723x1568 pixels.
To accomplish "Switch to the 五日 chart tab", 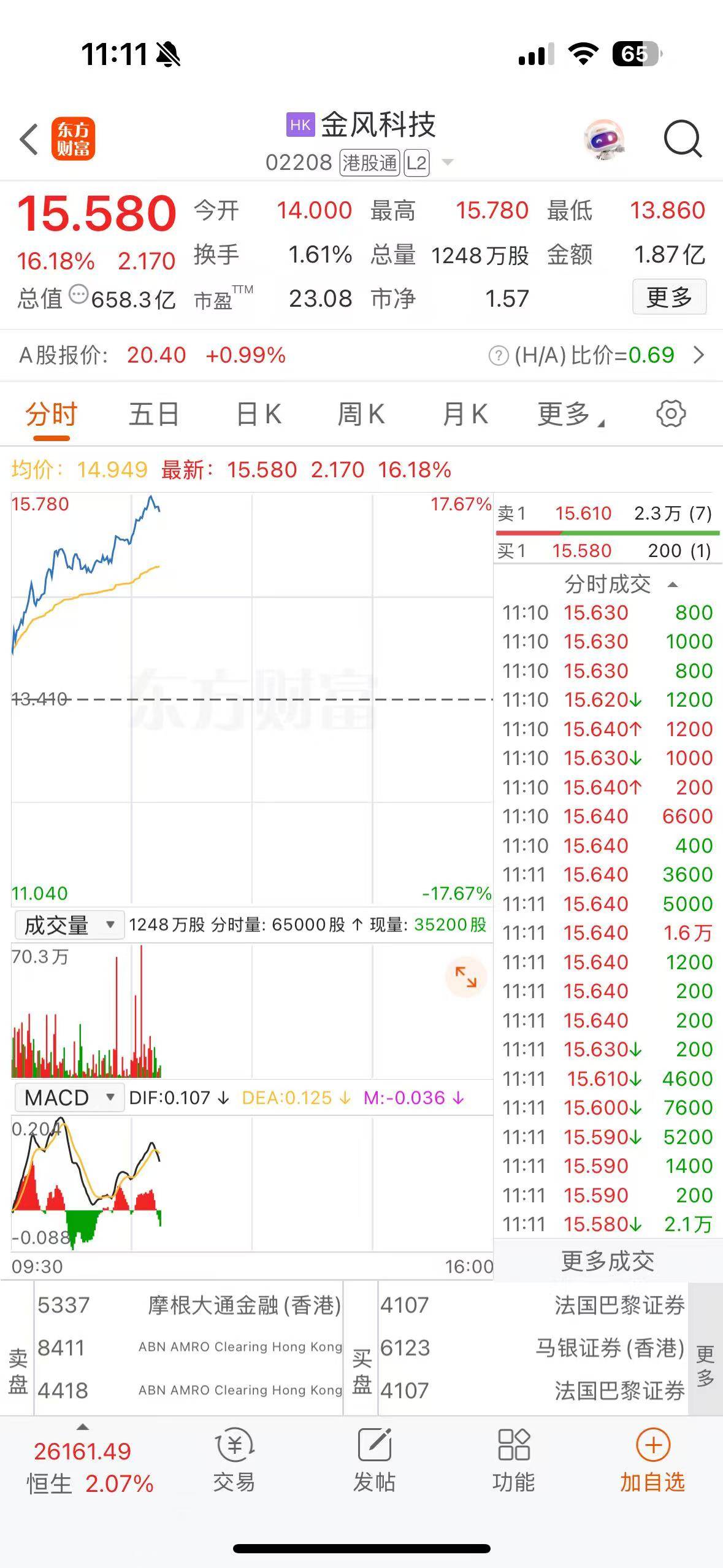I will click(153, 414).
